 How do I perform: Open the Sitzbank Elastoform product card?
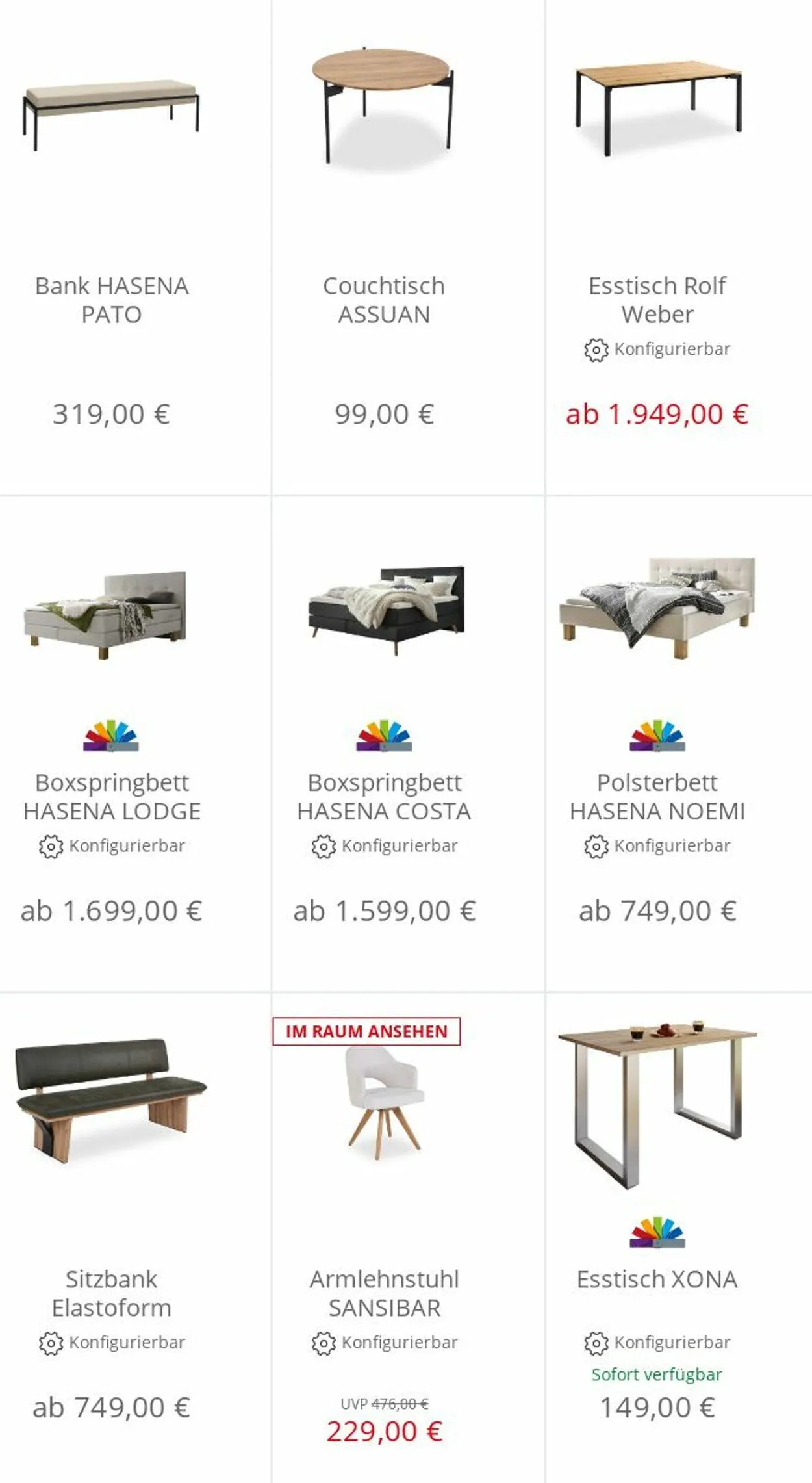tap(112, 1293)
